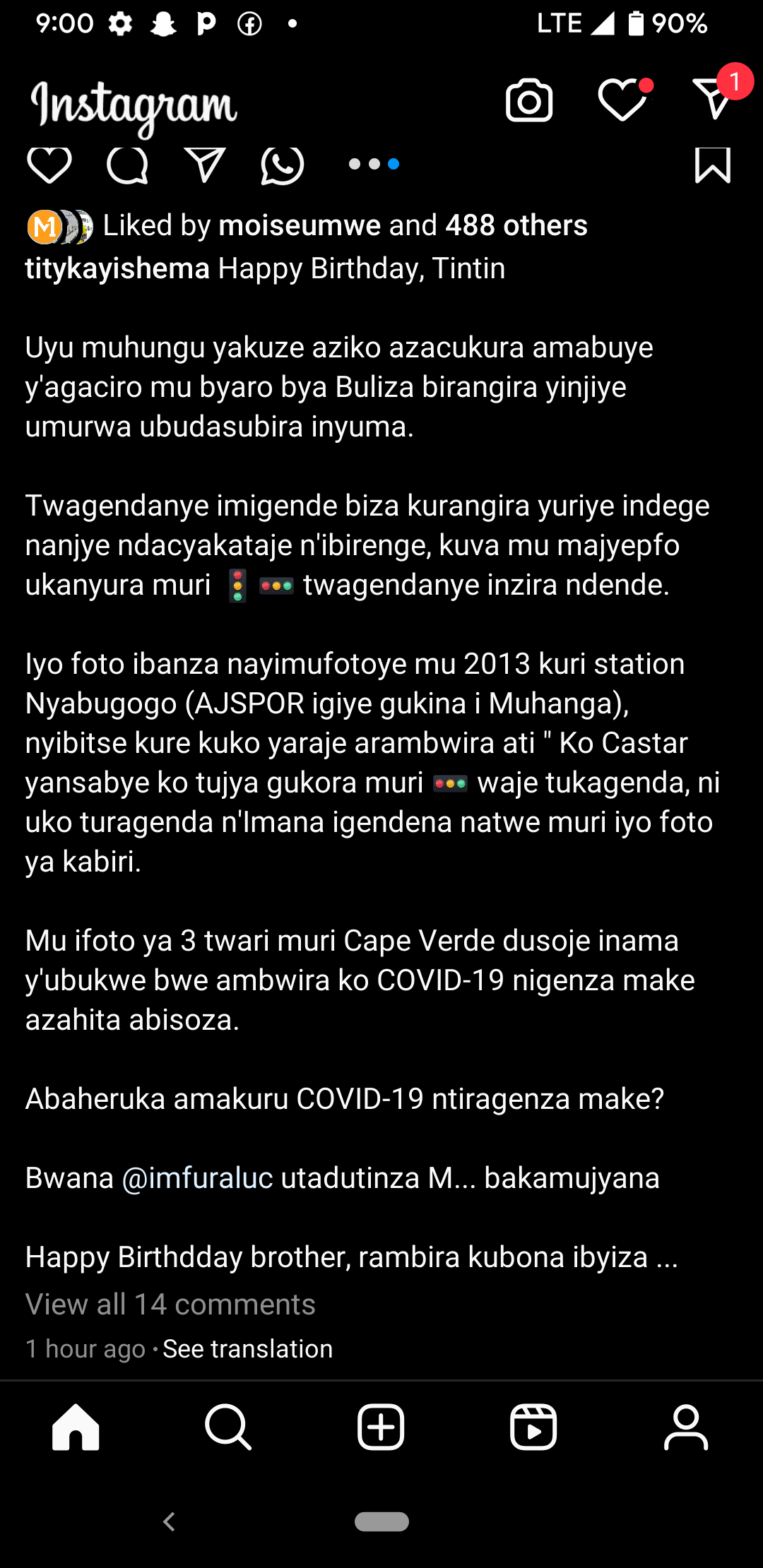View all 14 comments
The height and width of the screenshot is (1568, 763).
tap(170, 1305)
